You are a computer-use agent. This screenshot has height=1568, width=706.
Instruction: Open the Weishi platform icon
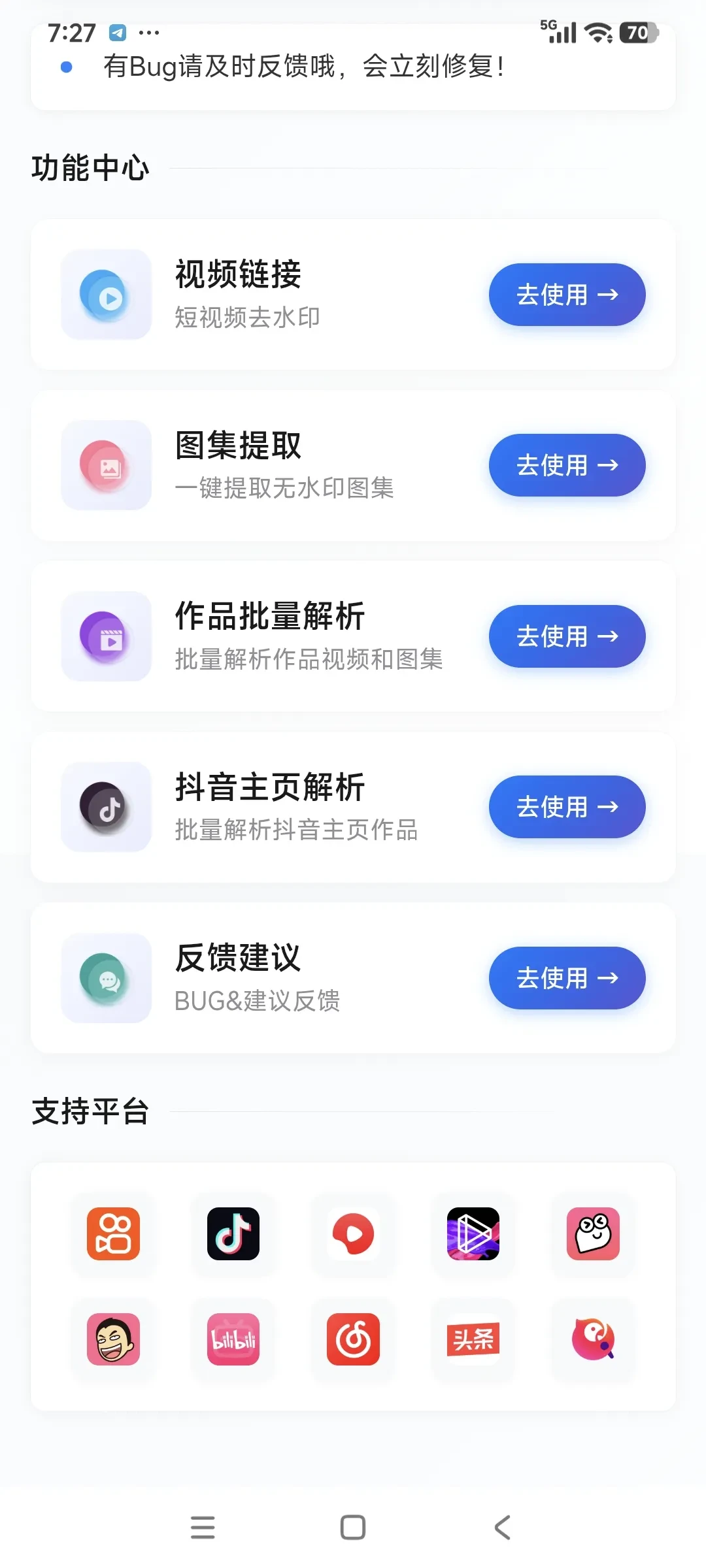coord(473,1234)
